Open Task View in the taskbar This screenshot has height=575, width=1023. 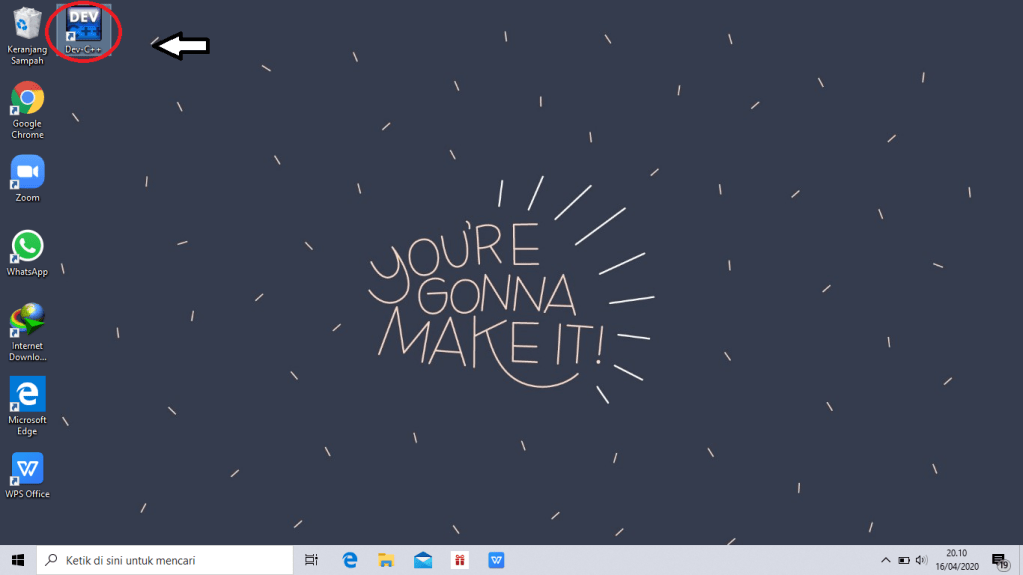pyautogui.click(x=311, y=560)
